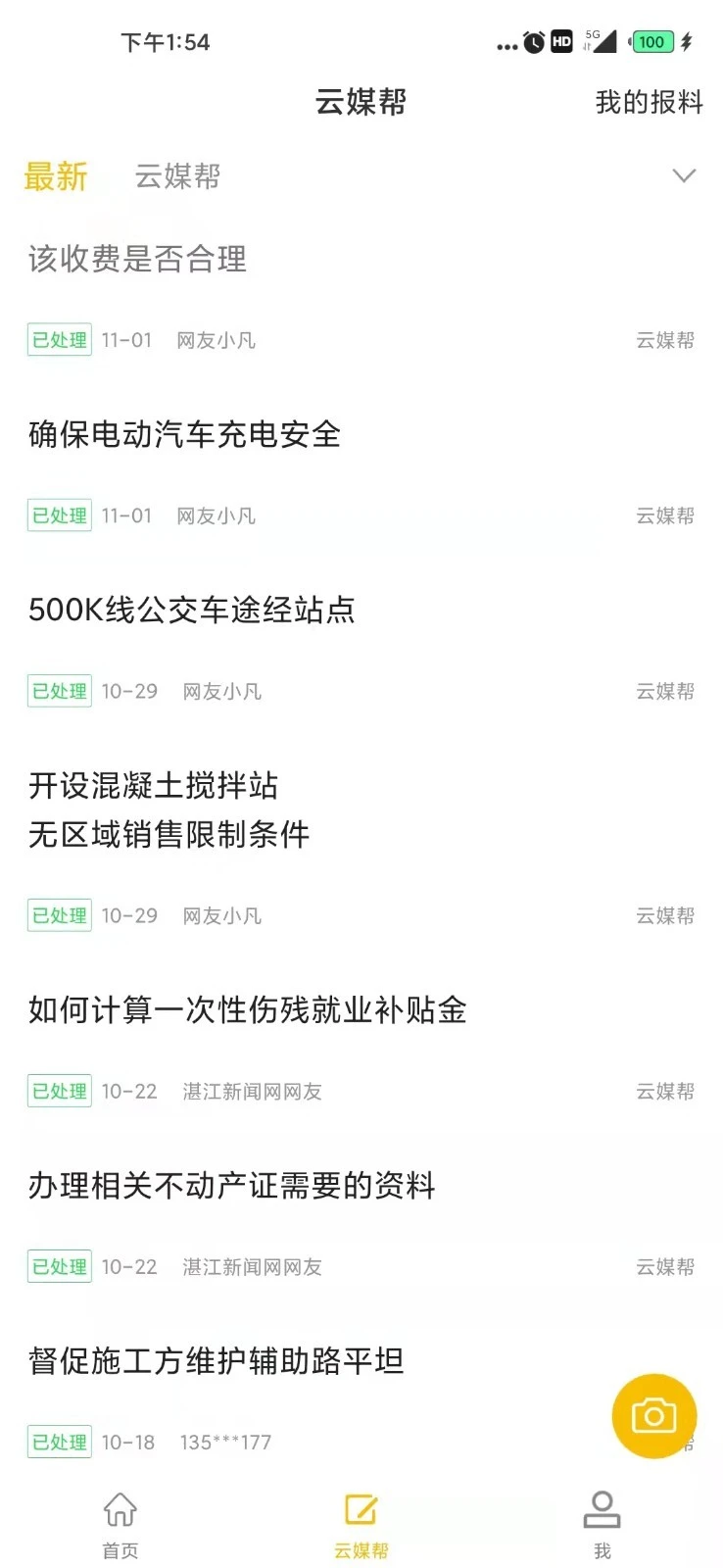Screen dimensions: 723x1568
Task: Switch to the 最新 tab
Action: tap(57, 176)
